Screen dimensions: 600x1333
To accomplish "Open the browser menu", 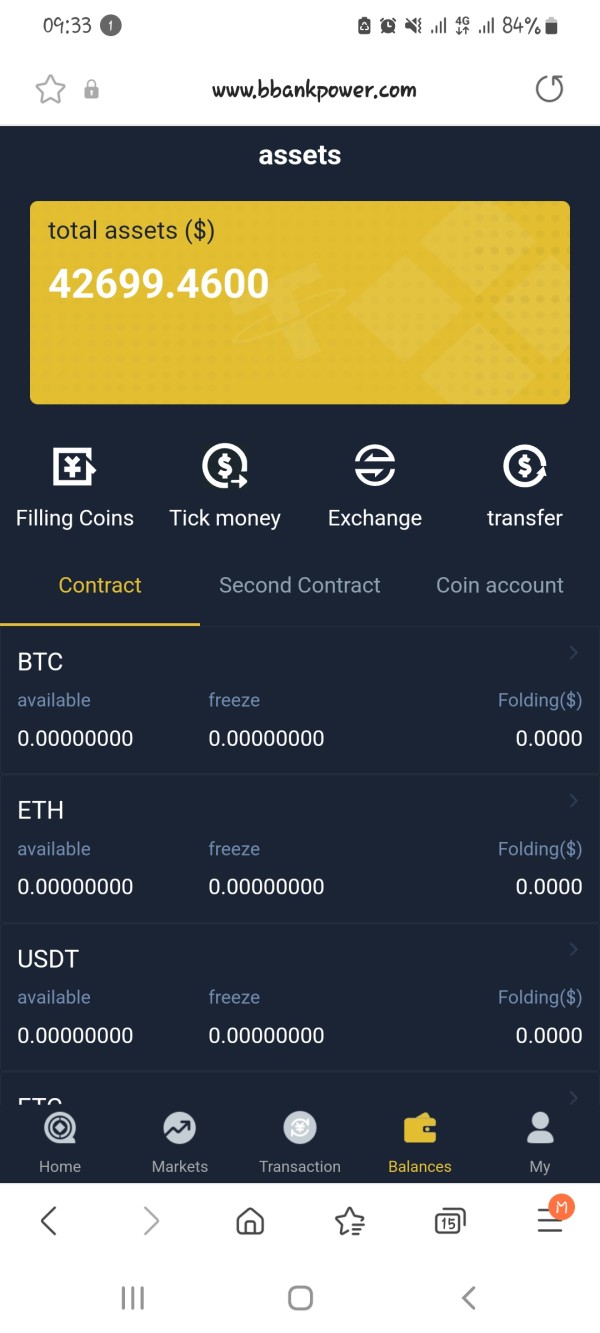I will [550, 1219].
